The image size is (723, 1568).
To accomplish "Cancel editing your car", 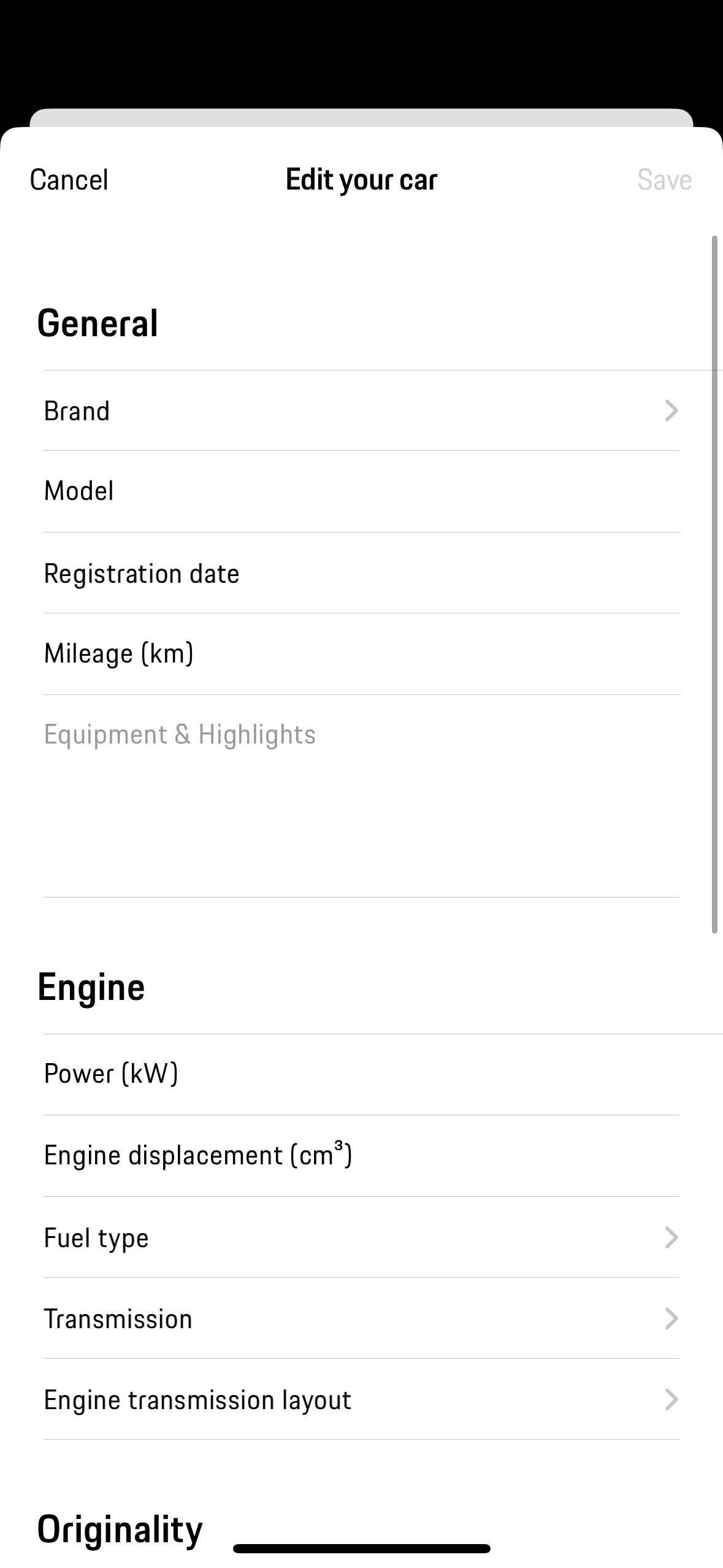I will [x=68, y=179].
